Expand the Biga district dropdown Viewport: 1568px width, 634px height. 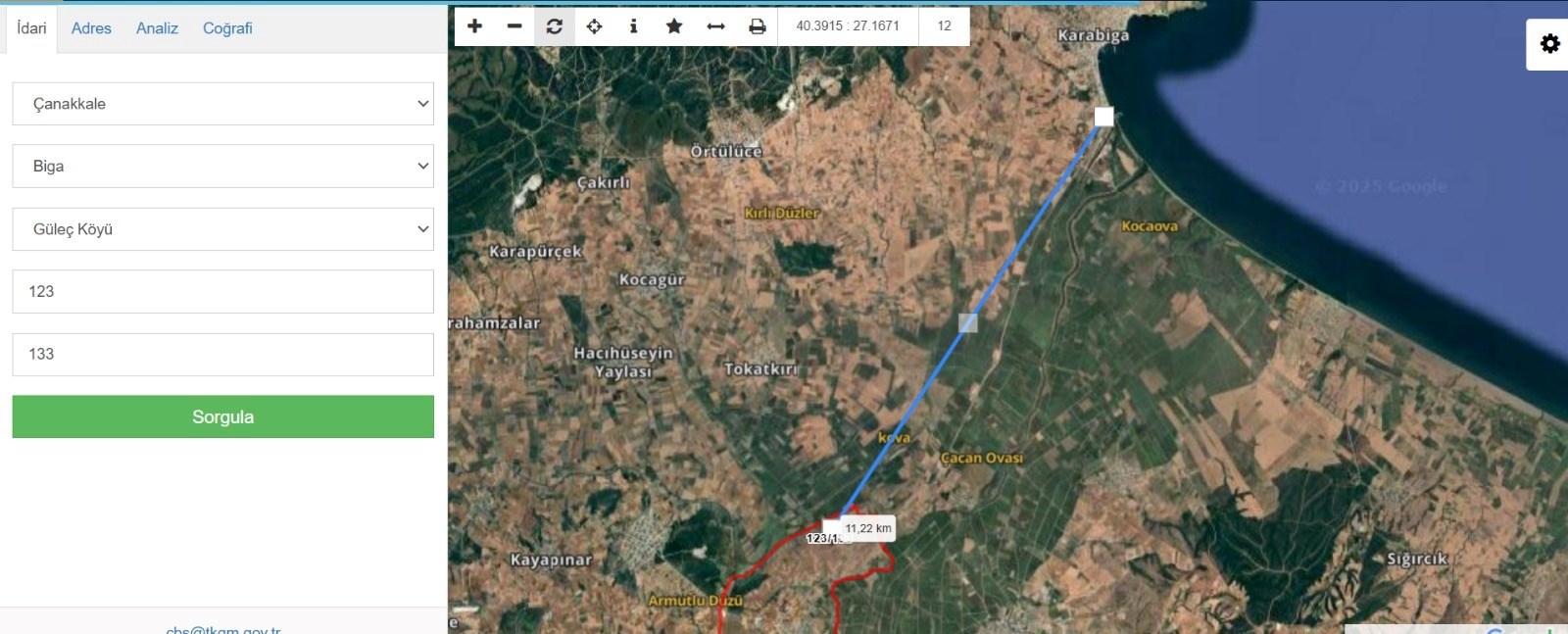[222, 167]
